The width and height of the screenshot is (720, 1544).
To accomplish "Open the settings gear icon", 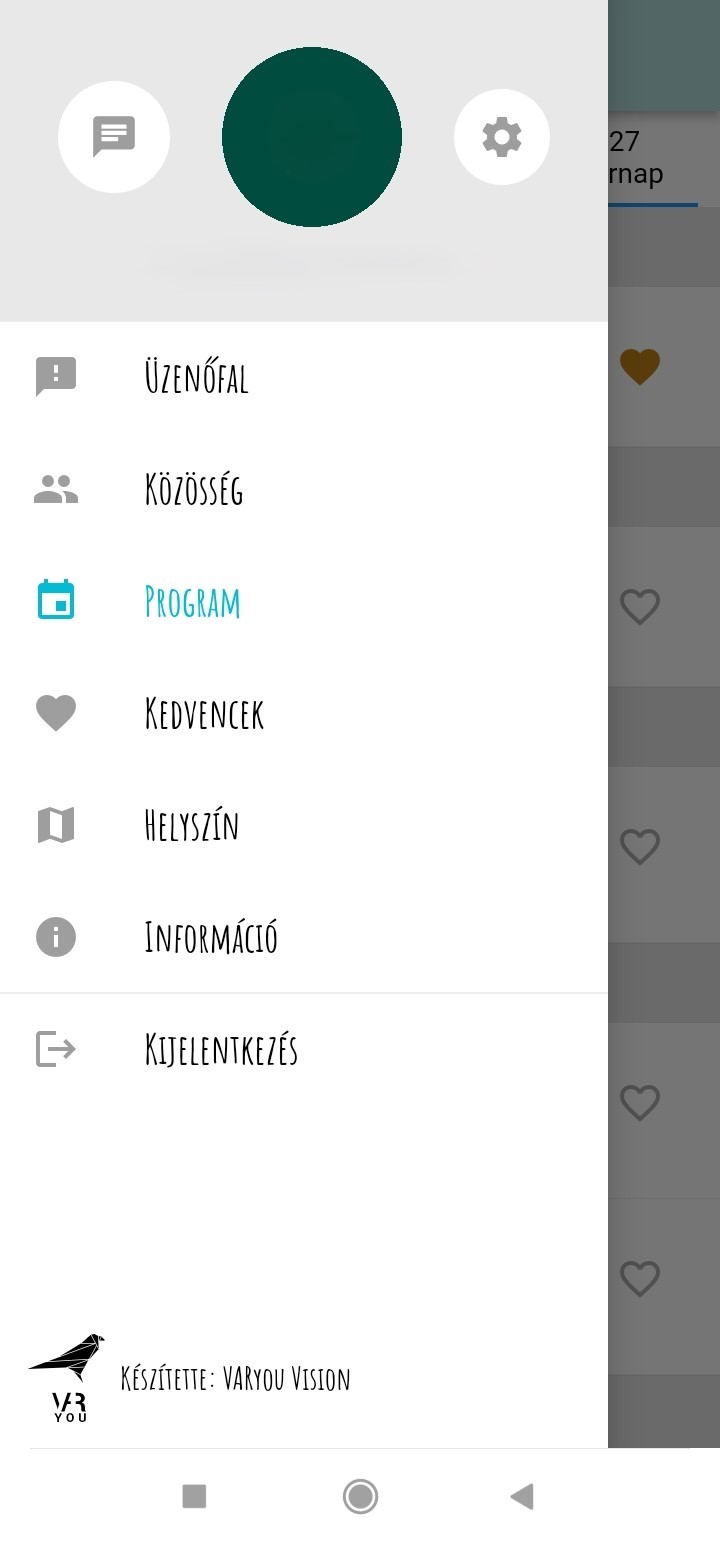I will (501, 137).
